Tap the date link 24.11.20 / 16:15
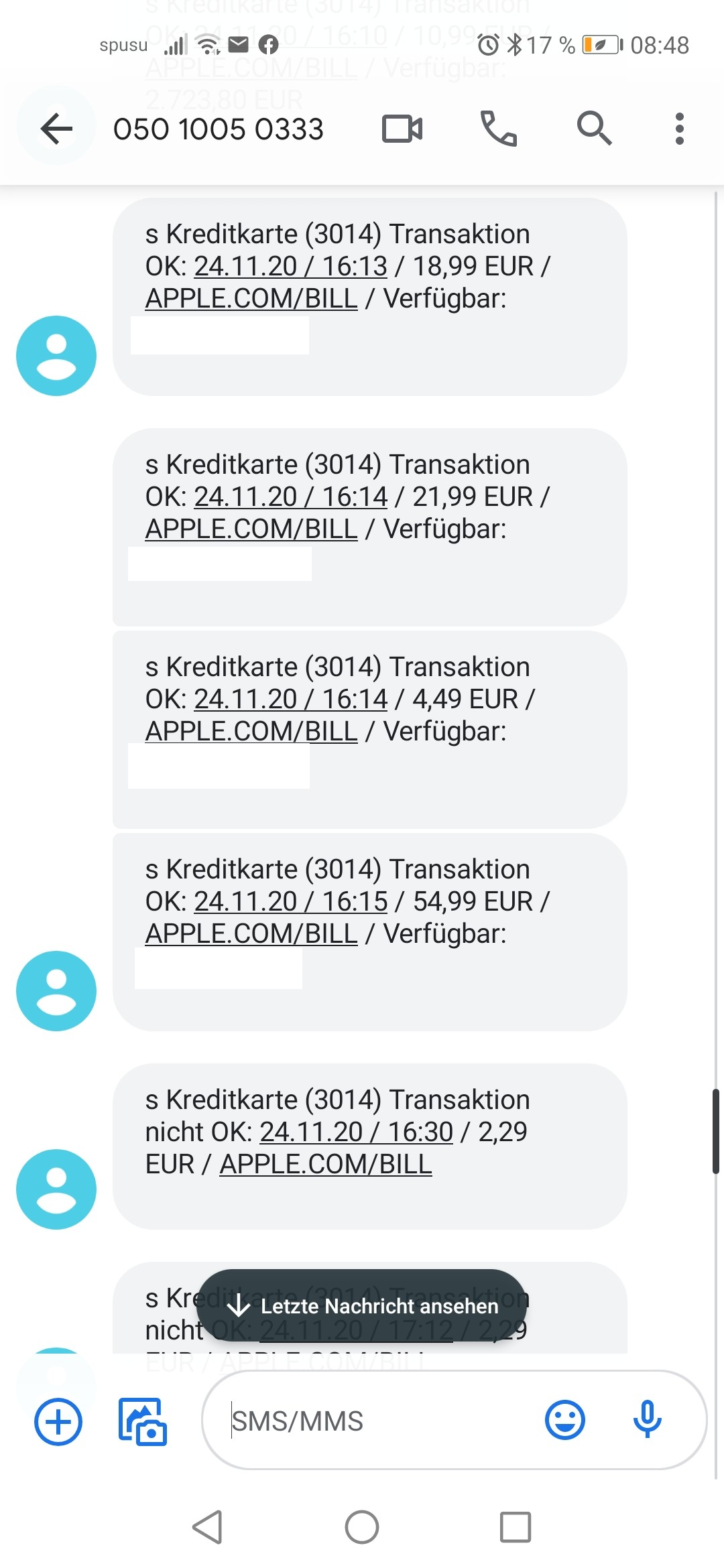The image size is (724, 1568). click(x=291, y=901)
